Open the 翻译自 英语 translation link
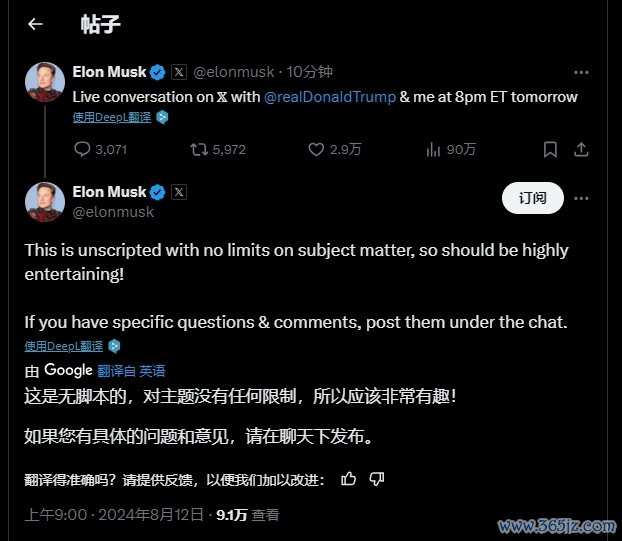Viewport: 622px width, 541px height. point(139,370)
